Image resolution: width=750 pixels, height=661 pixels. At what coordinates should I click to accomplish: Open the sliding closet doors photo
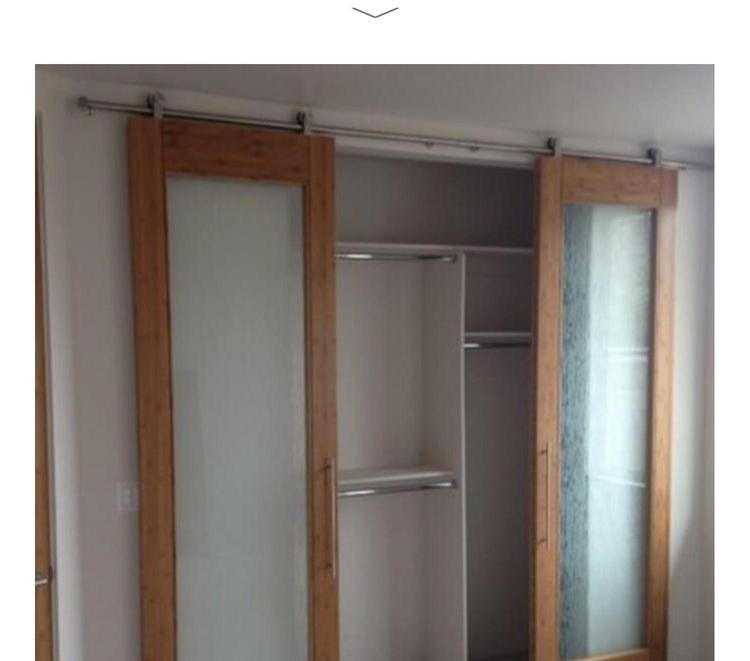point(375,363)
